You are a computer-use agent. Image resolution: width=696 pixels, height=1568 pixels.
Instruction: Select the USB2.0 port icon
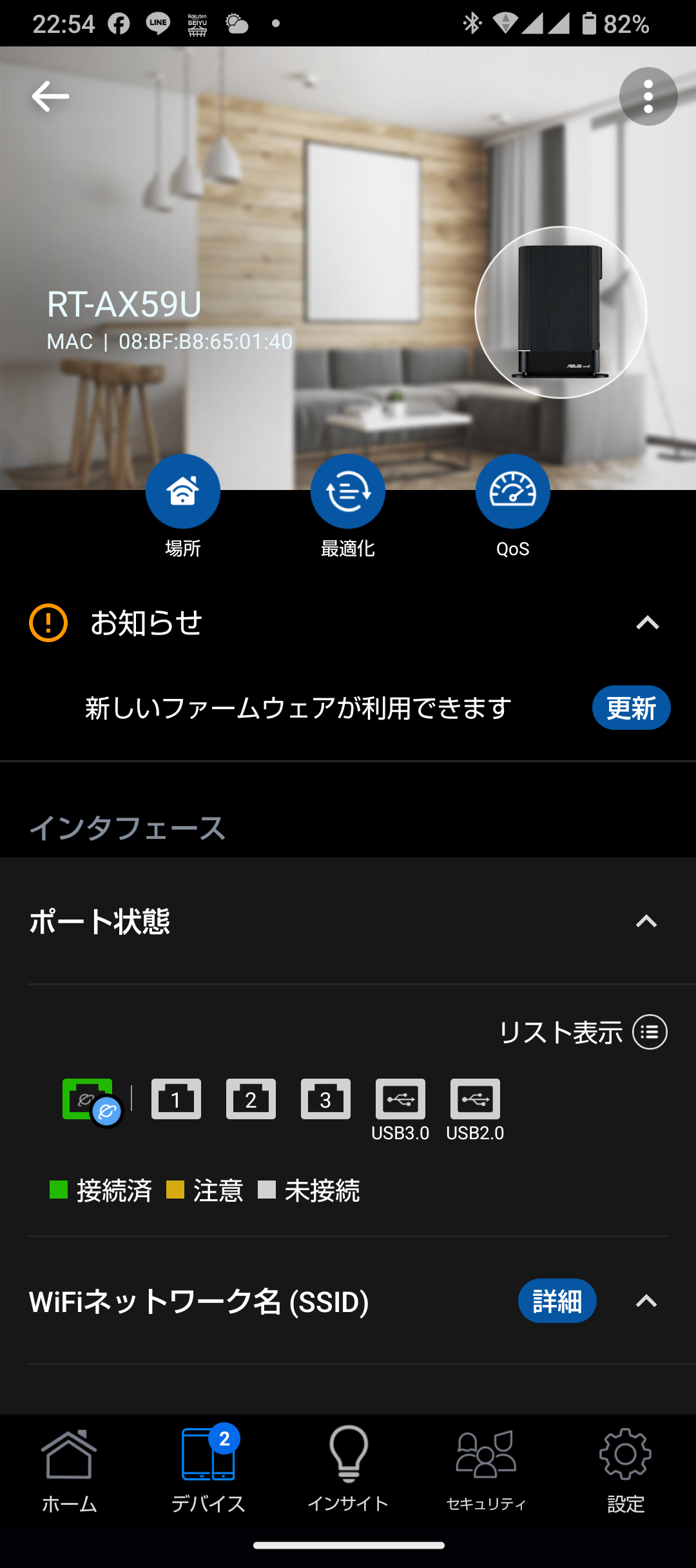(475, 1099)
